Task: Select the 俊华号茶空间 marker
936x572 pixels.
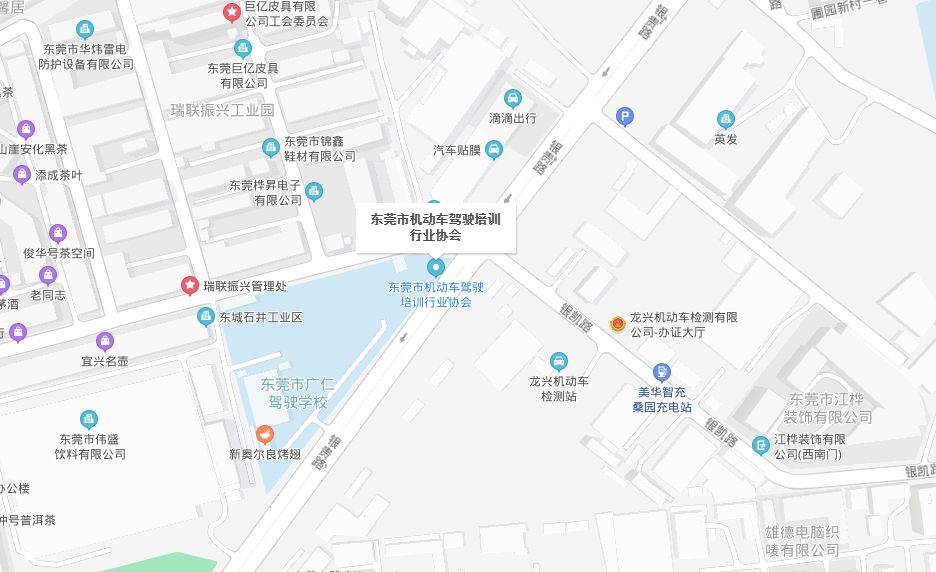Action: click(58, 233)
